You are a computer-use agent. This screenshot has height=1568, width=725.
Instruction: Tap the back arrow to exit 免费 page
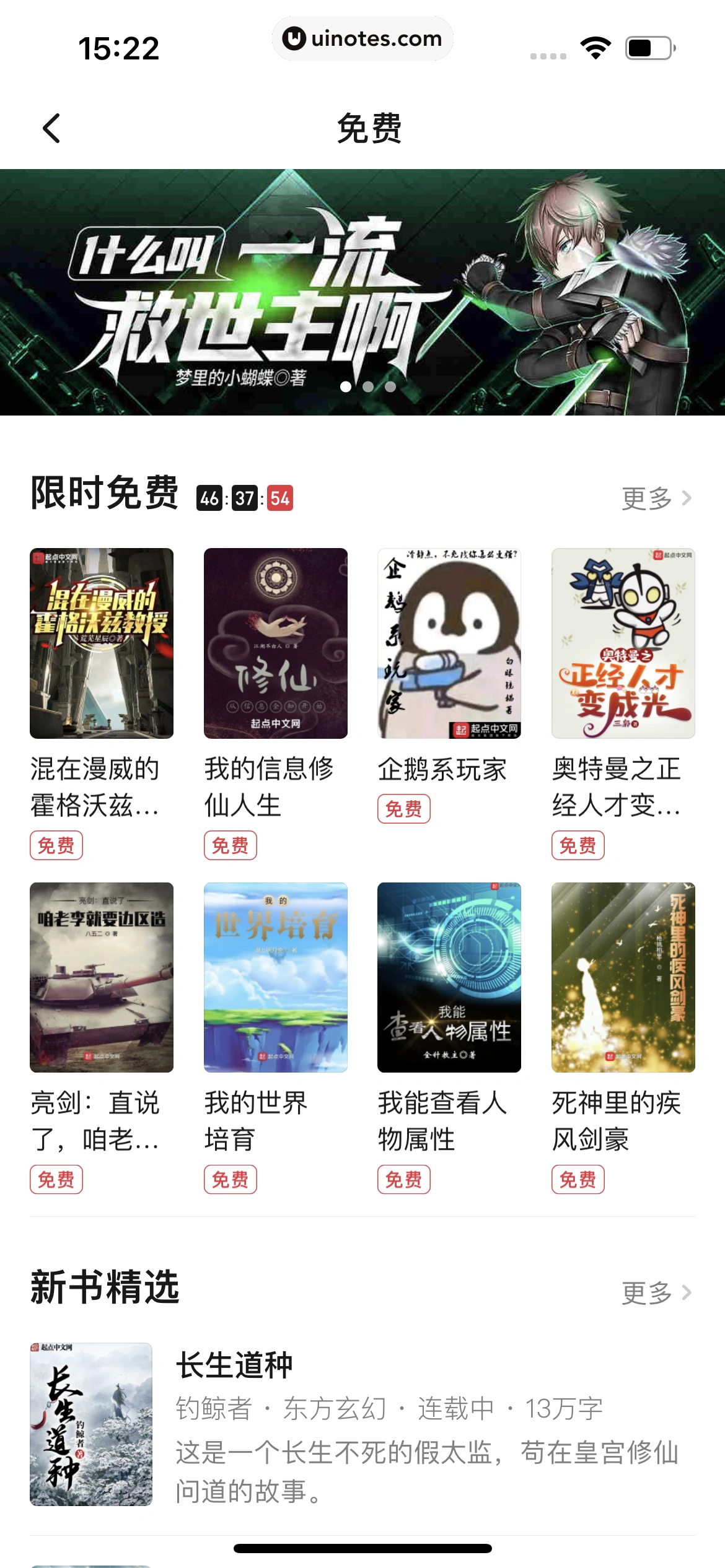(x=50, y=129)
